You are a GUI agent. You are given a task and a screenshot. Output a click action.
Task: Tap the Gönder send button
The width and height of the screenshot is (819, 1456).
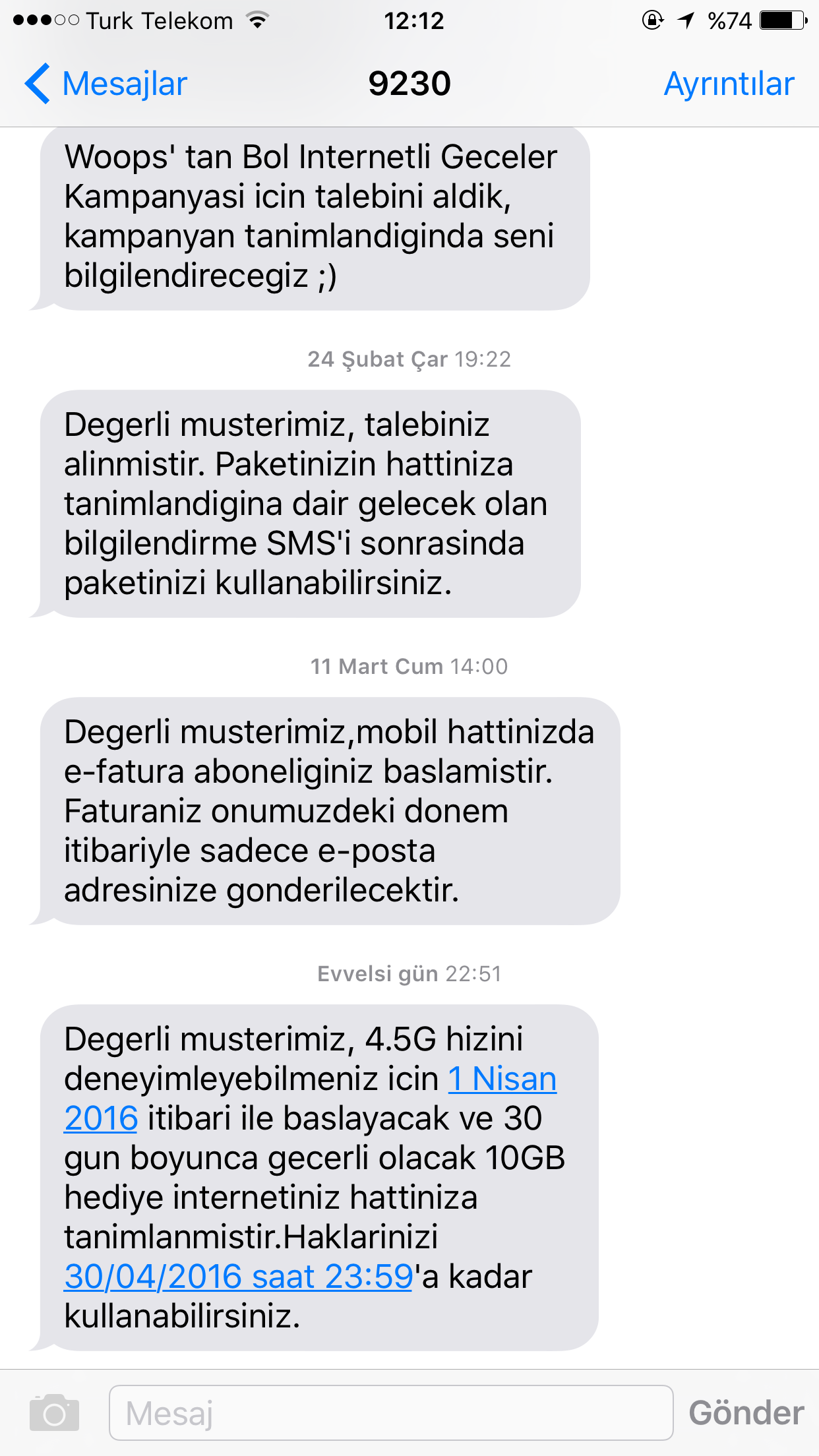tap(746, 1412)
